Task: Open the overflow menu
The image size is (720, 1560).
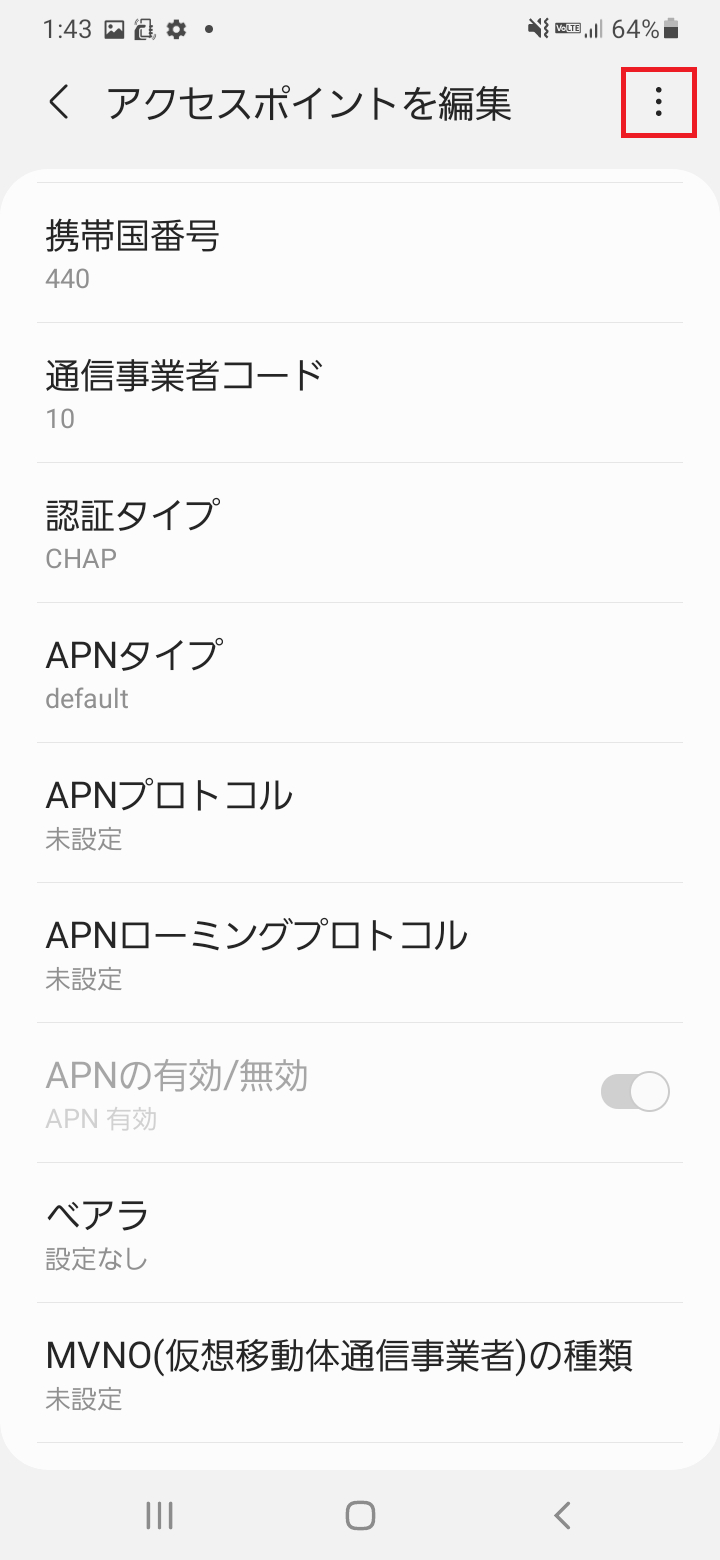Action: tap(658, 102)
